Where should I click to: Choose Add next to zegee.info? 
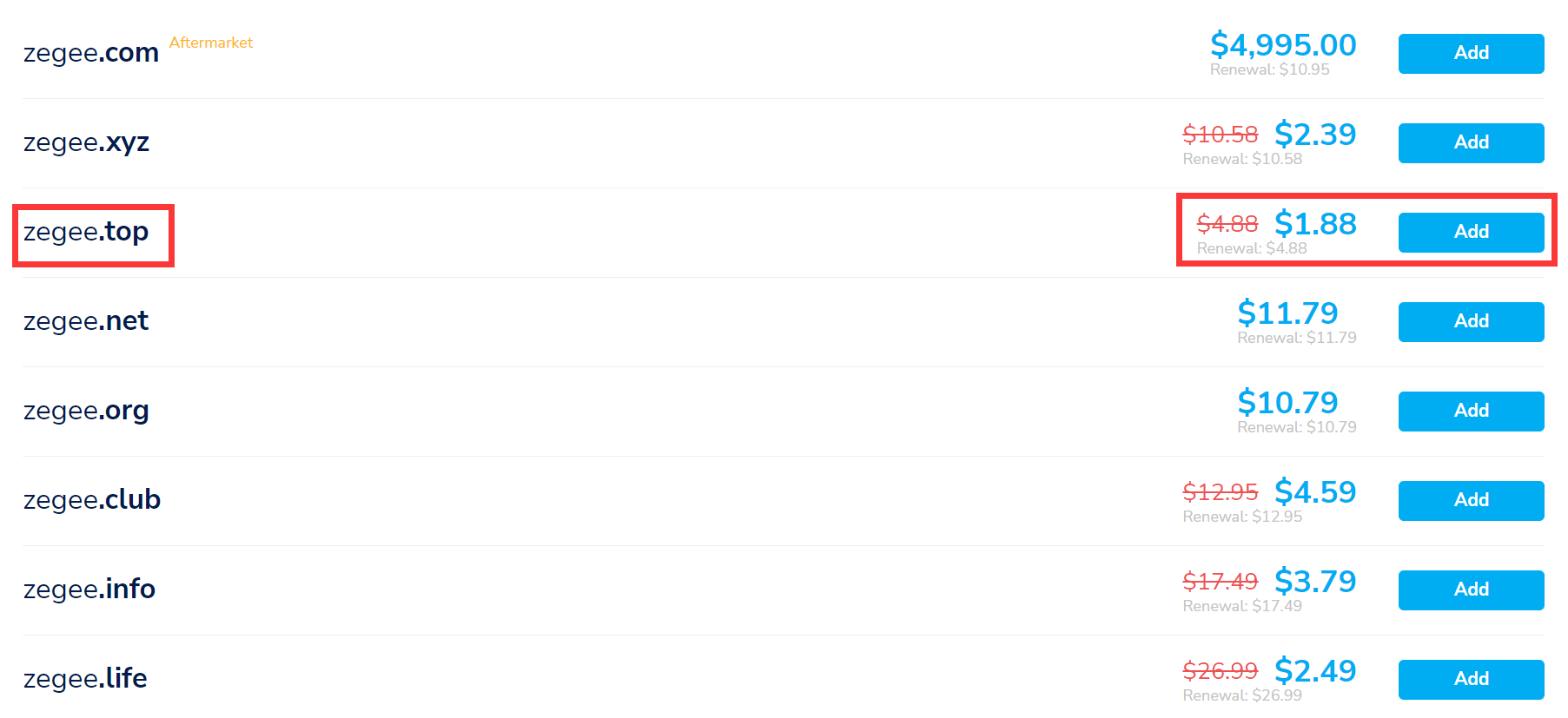(x=1470, y=590)
